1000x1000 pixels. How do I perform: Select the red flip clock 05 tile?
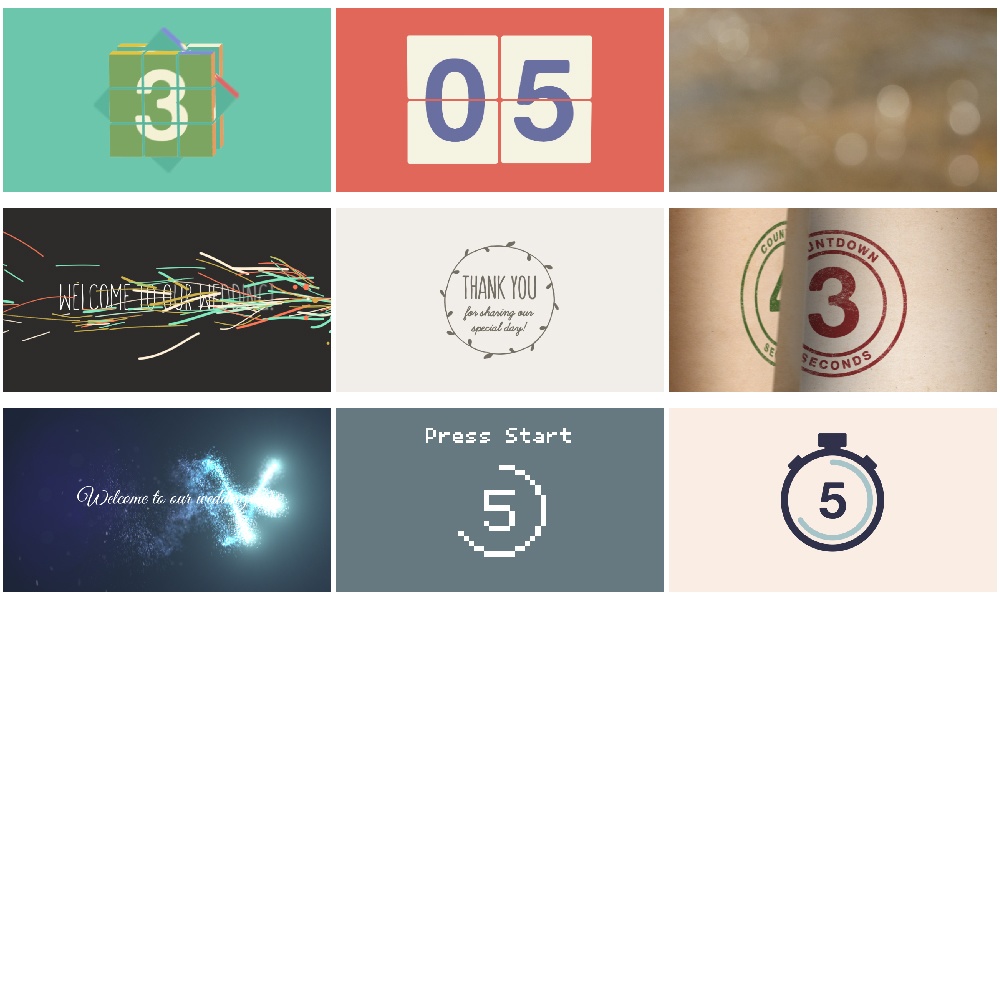point(499,100)
